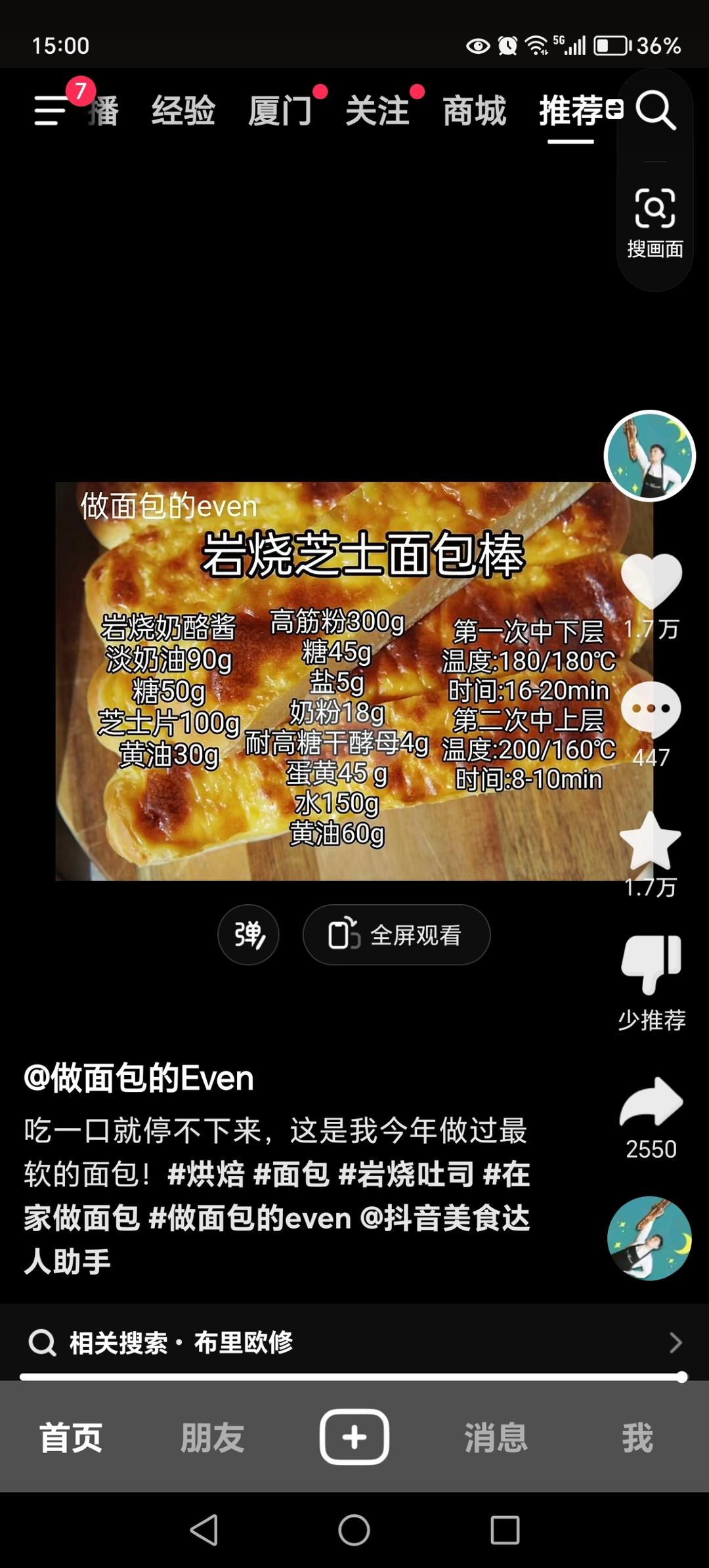Favorite the video with the star
This screenshot has width=709, height=1568.
650,842
